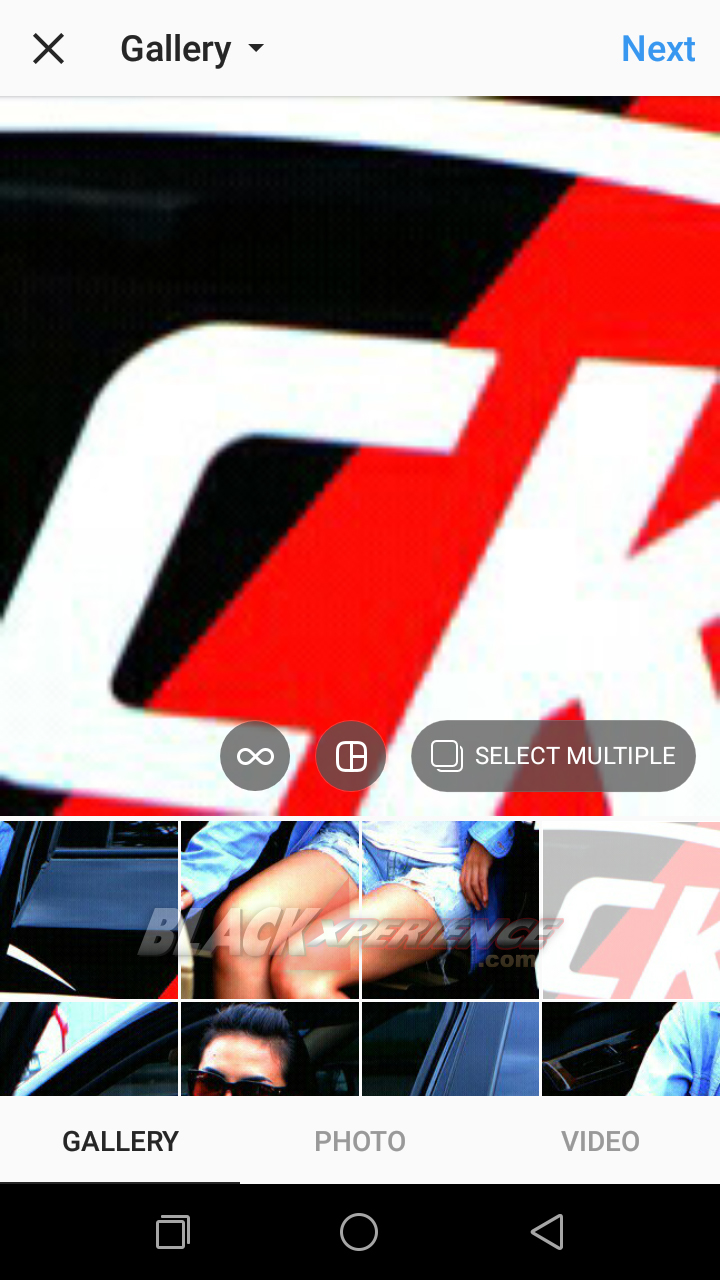Tap Next to continue
720x1280 pixels.
[657, 48]
